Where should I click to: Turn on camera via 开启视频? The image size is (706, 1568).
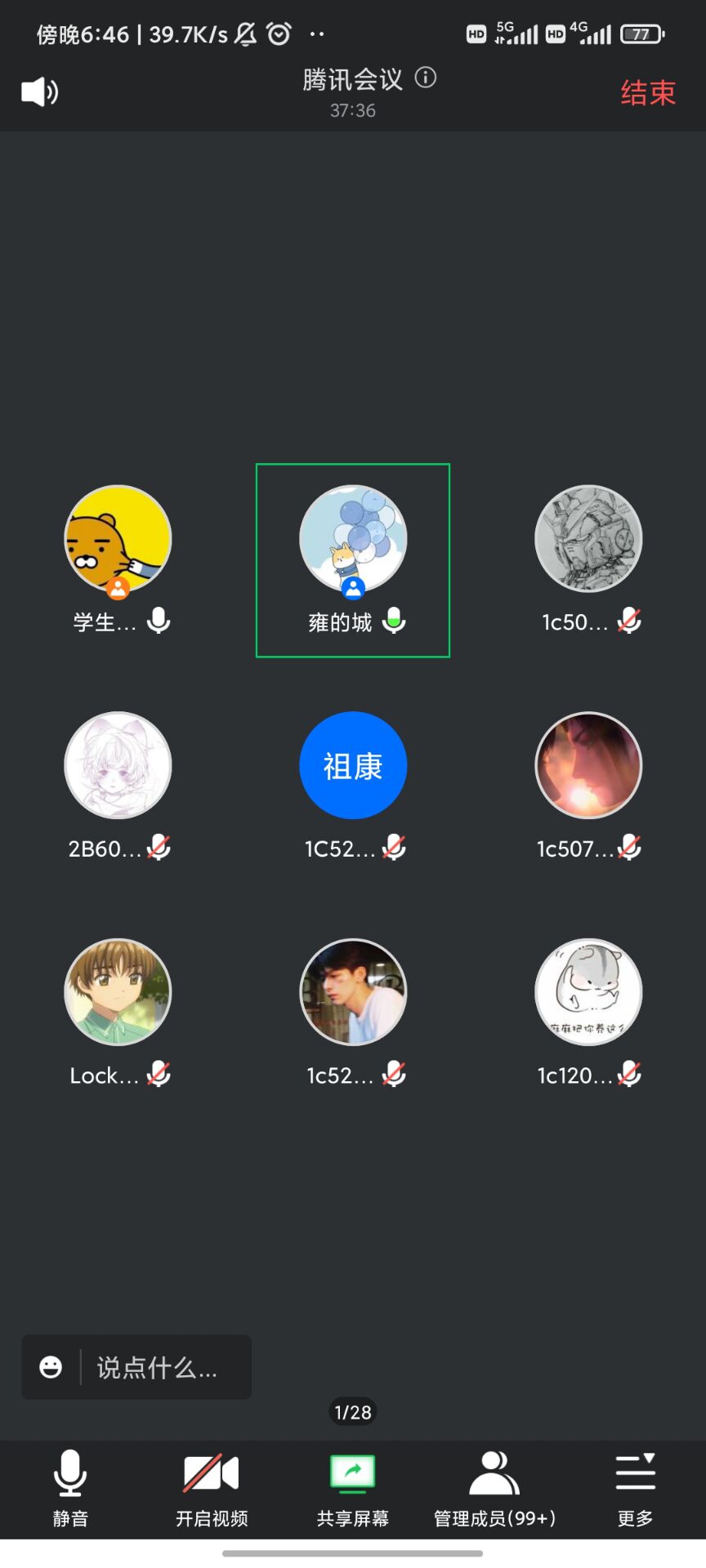pos(211,1487)
